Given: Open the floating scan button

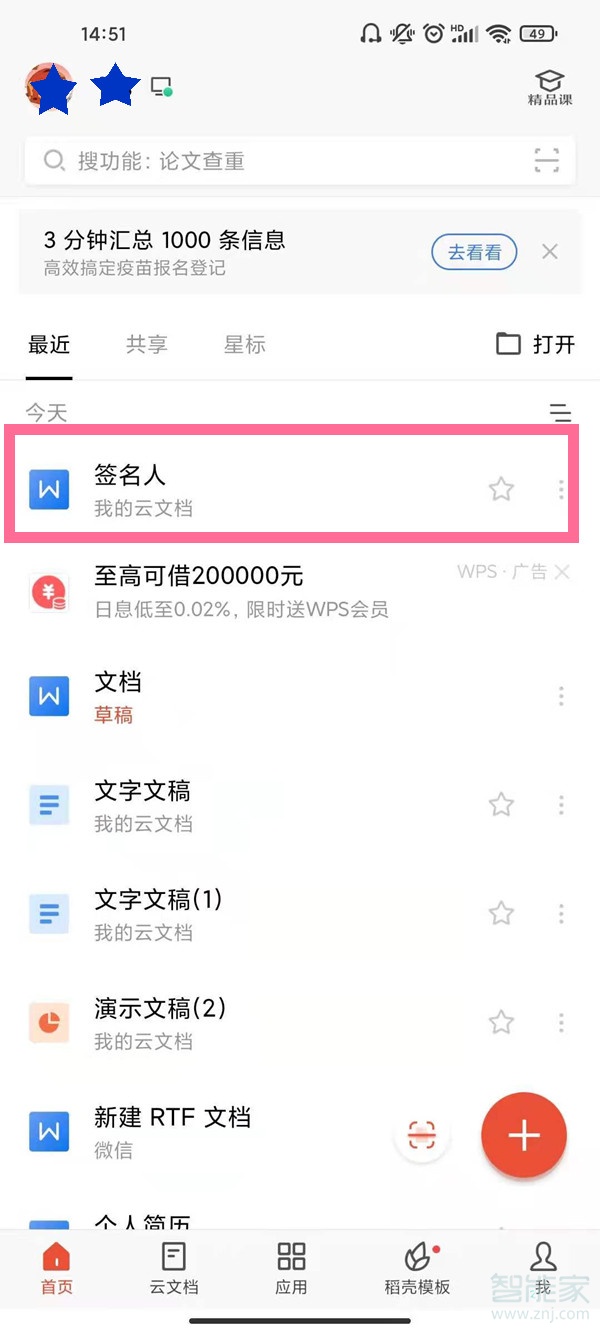Looking at the screenshot, I should [x=422, y=1136].
